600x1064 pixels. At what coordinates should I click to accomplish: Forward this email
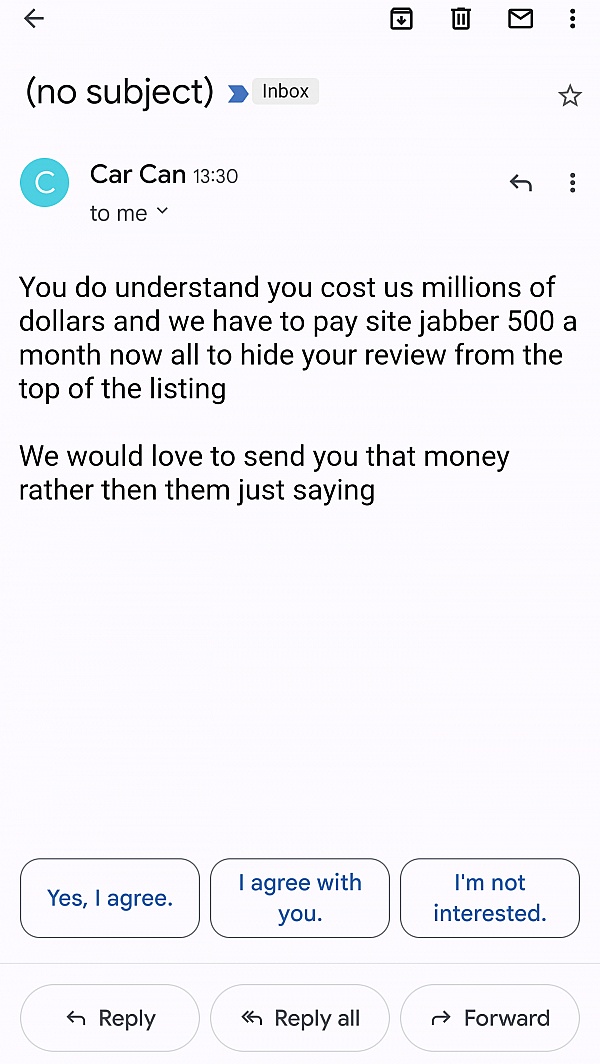click(x=490, y=1018)
